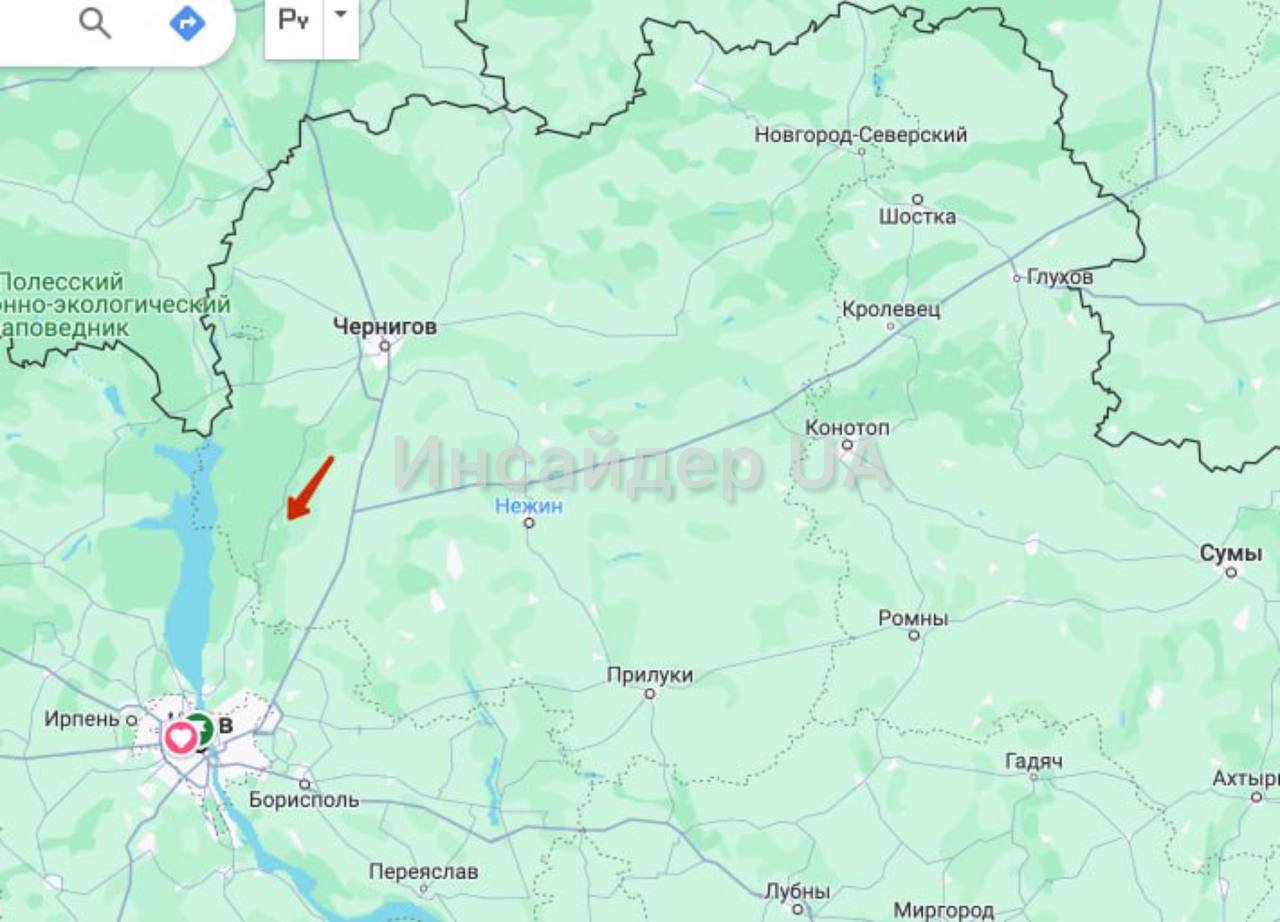Screen dimensions: 1280x922
Task: Expand the dropdown arrow next to Ру
Action: 341,16
